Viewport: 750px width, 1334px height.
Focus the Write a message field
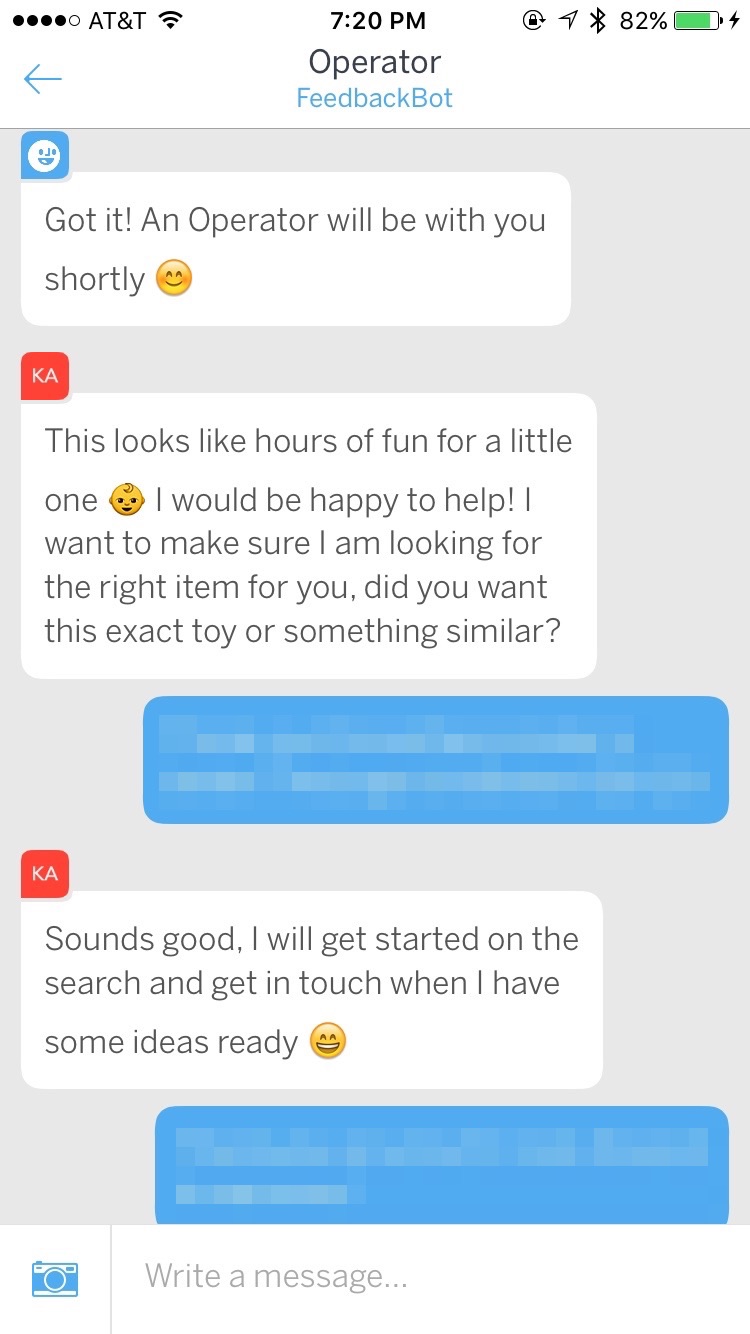430,1277
